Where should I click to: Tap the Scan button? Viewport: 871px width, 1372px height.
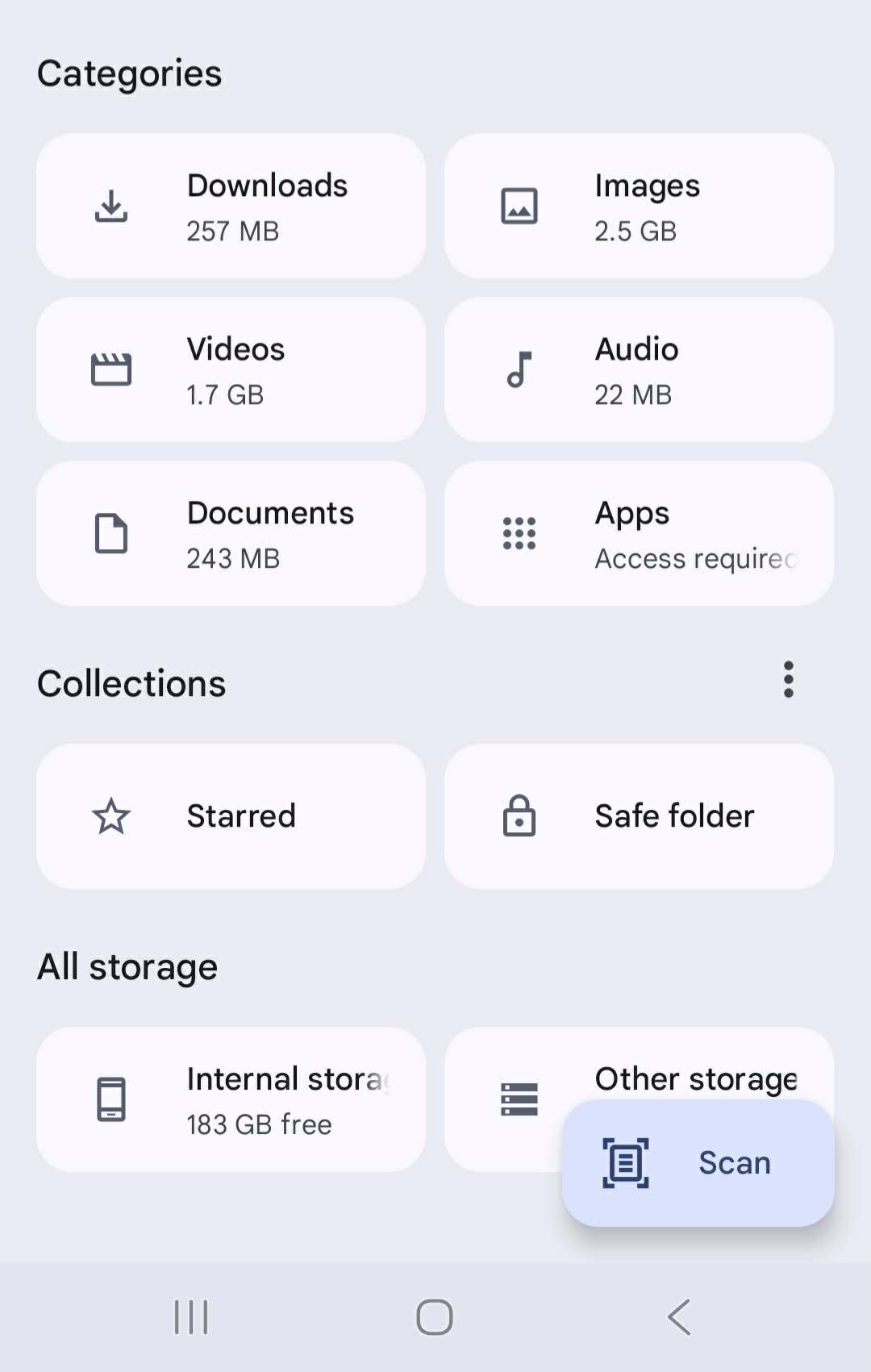696,1163
